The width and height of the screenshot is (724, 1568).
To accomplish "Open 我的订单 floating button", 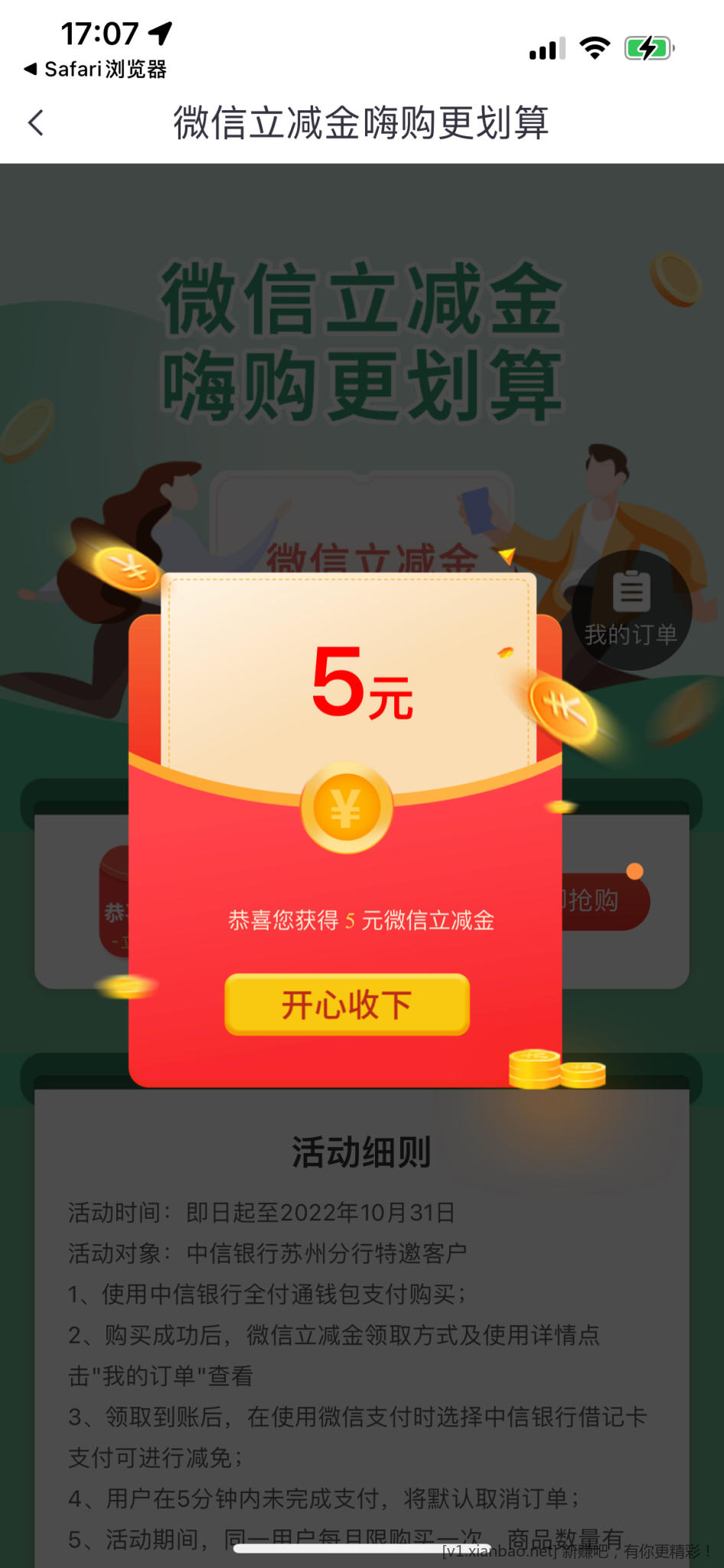I will (x=631, y=609).
